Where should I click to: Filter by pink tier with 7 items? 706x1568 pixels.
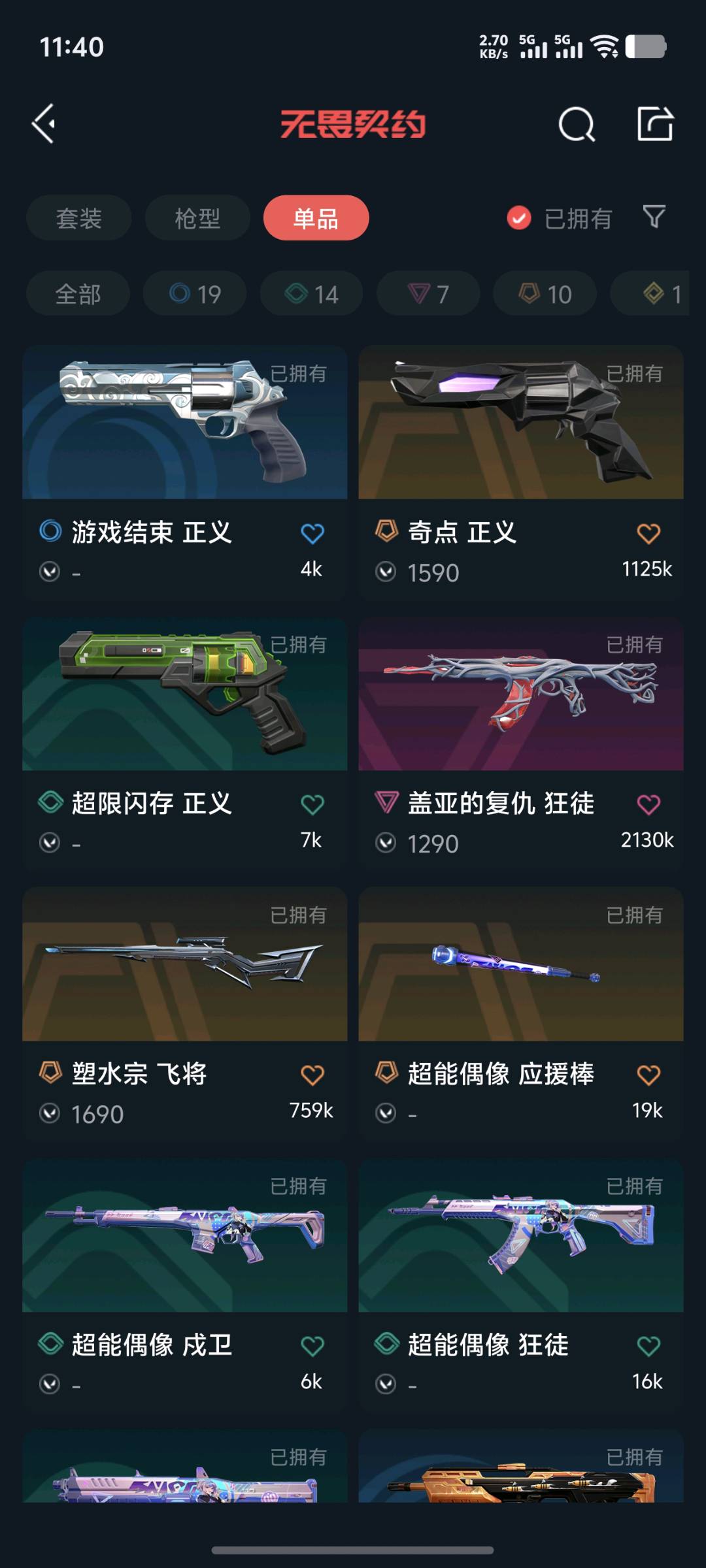[428, 294]
